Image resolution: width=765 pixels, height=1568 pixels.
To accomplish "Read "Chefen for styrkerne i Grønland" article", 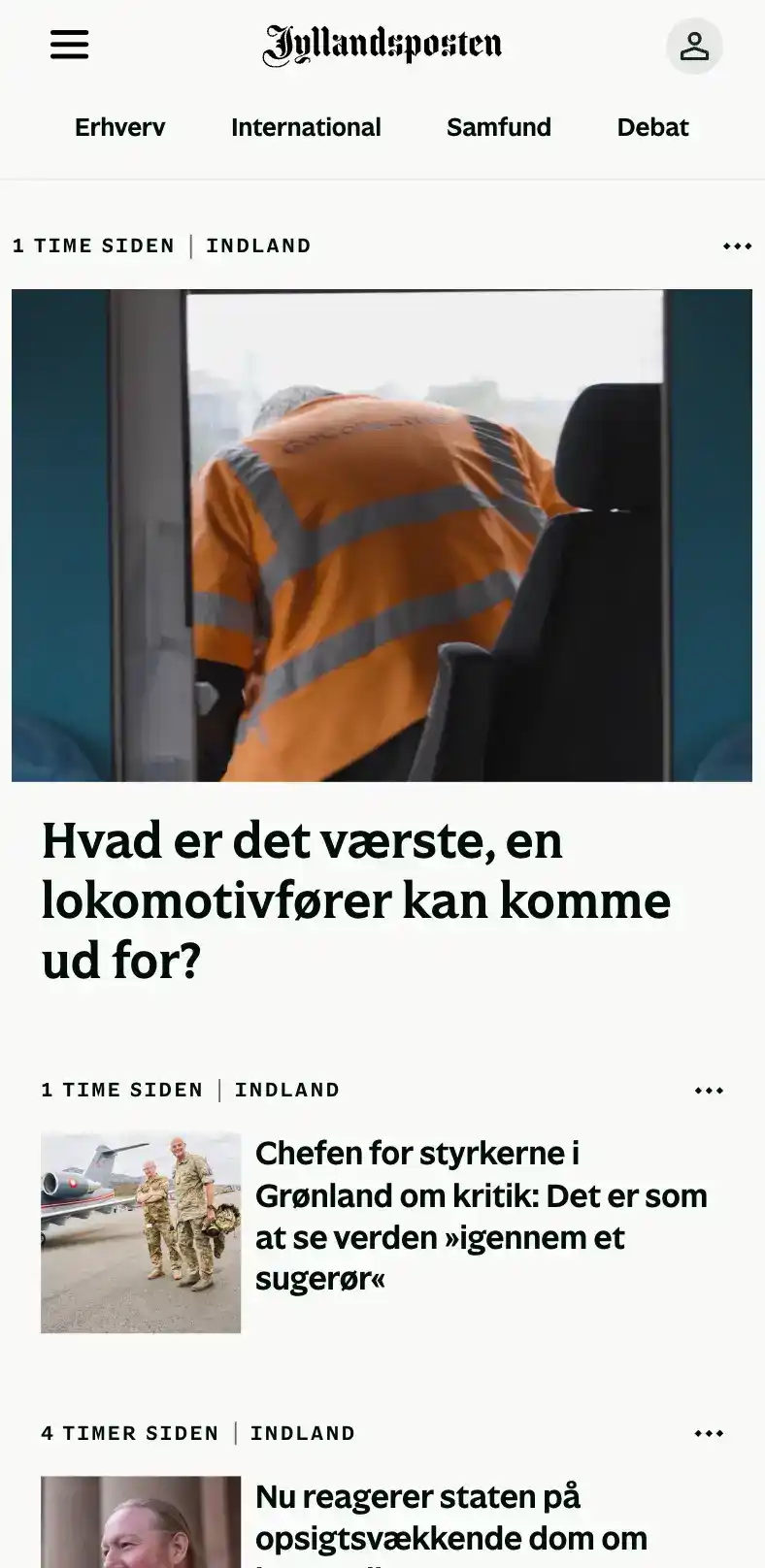I will point(482,1216).
